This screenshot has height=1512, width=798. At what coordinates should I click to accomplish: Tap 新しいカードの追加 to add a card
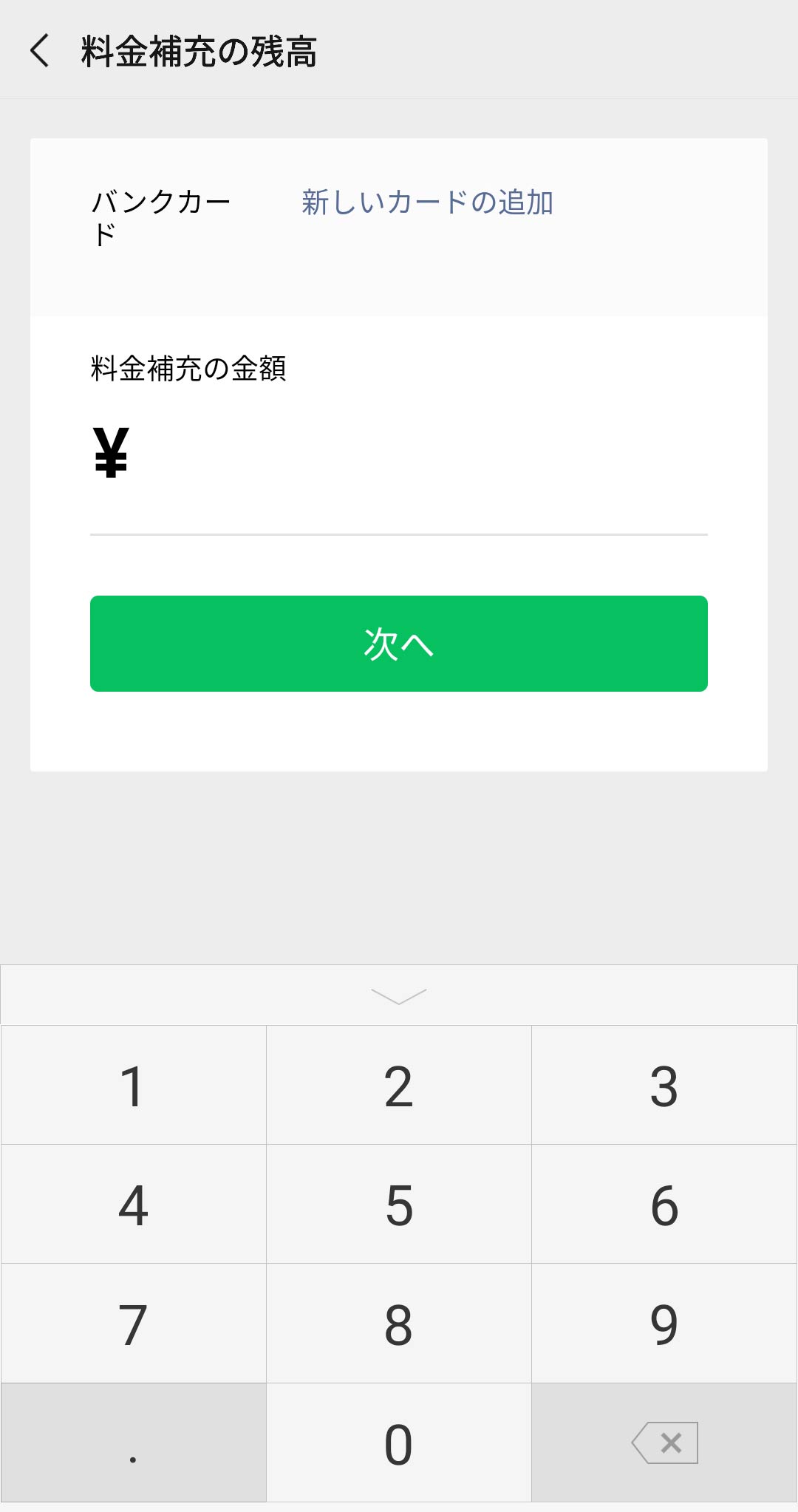click(427, 202)
